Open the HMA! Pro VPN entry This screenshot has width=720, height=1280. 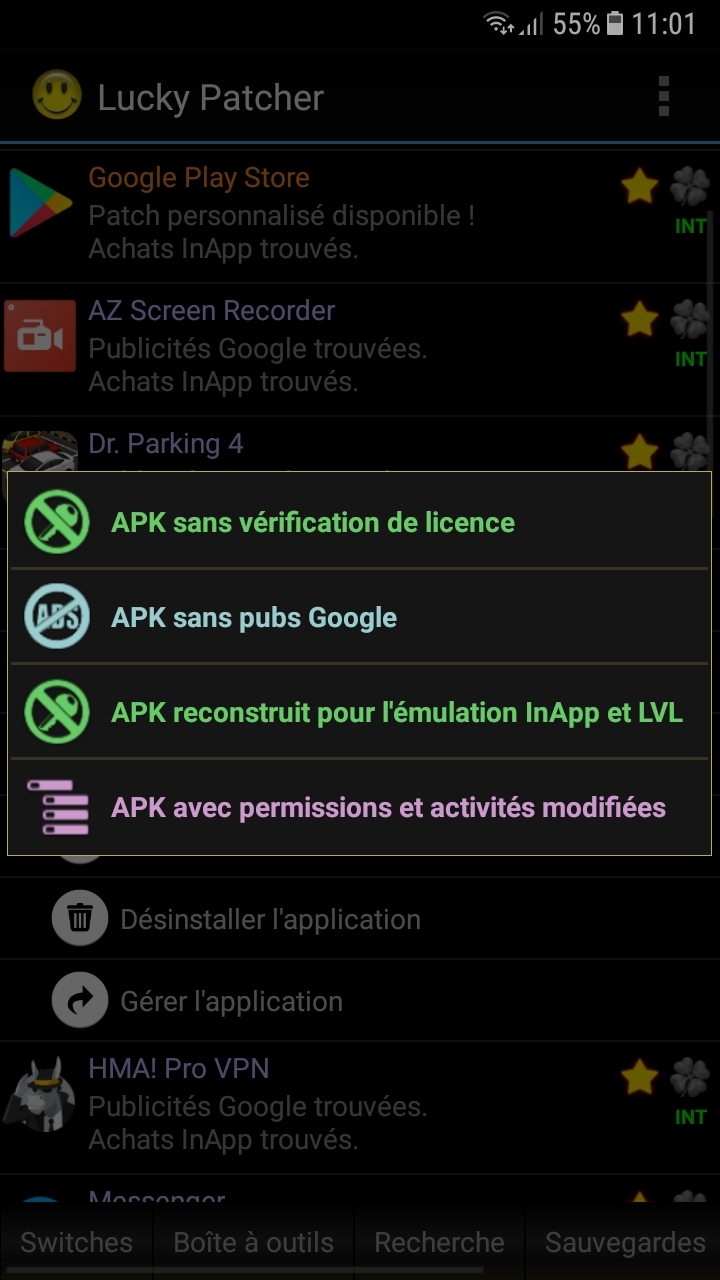[300, 1103]
